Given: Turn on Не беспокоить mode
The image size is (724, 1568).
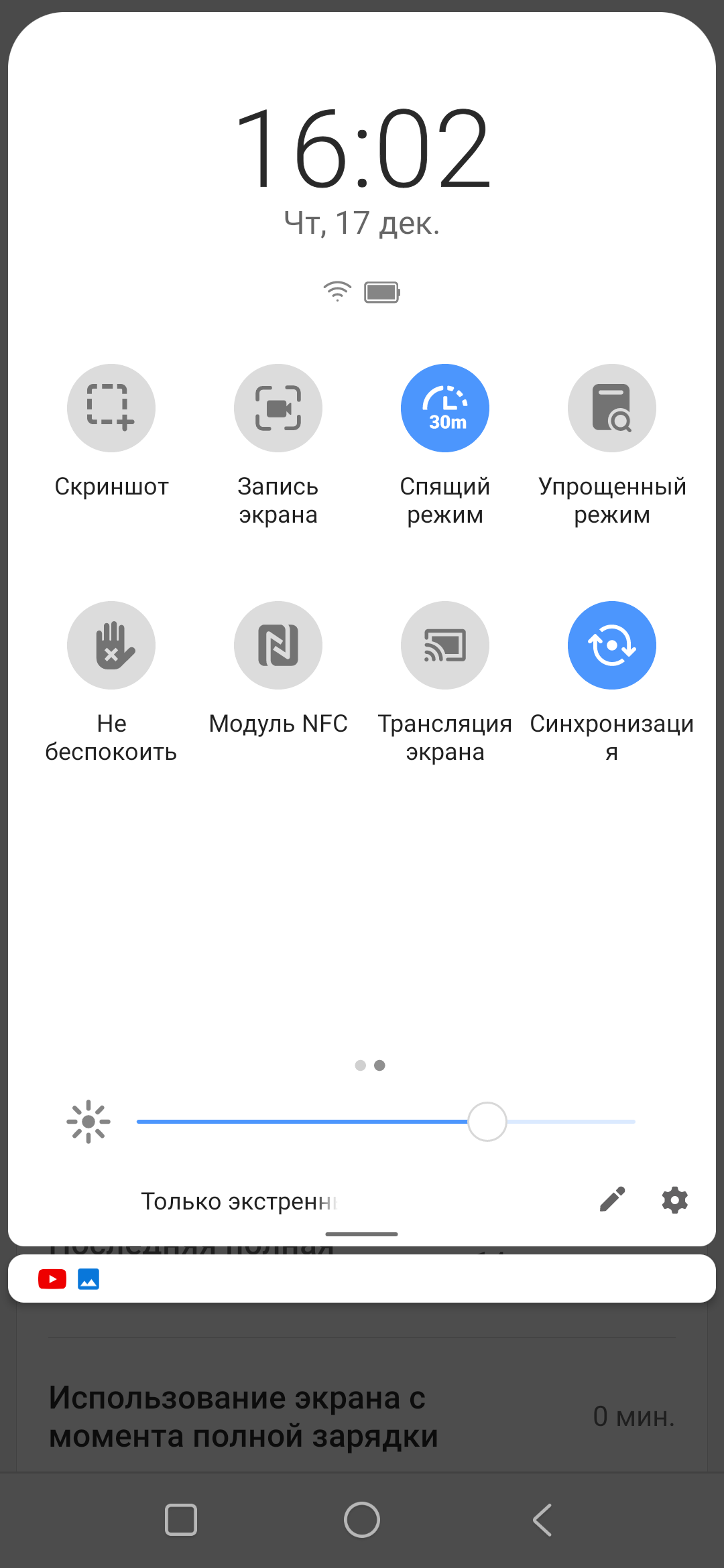Looking at the screenshot, I should pos(111,645).
